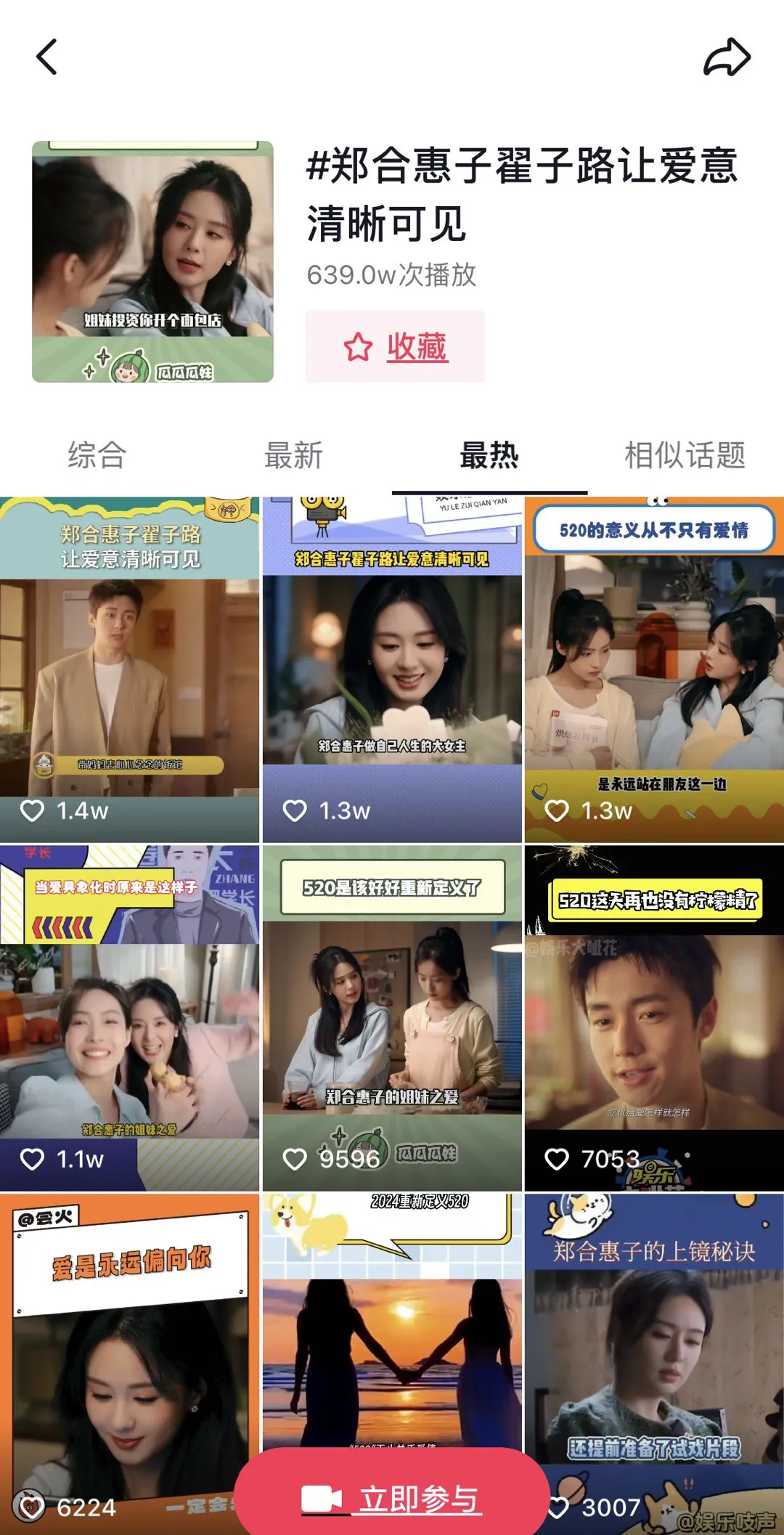This screenshot has width=784, height=1535.
Task: Open the 相似话题 tab
Action: tap(685, 456)
